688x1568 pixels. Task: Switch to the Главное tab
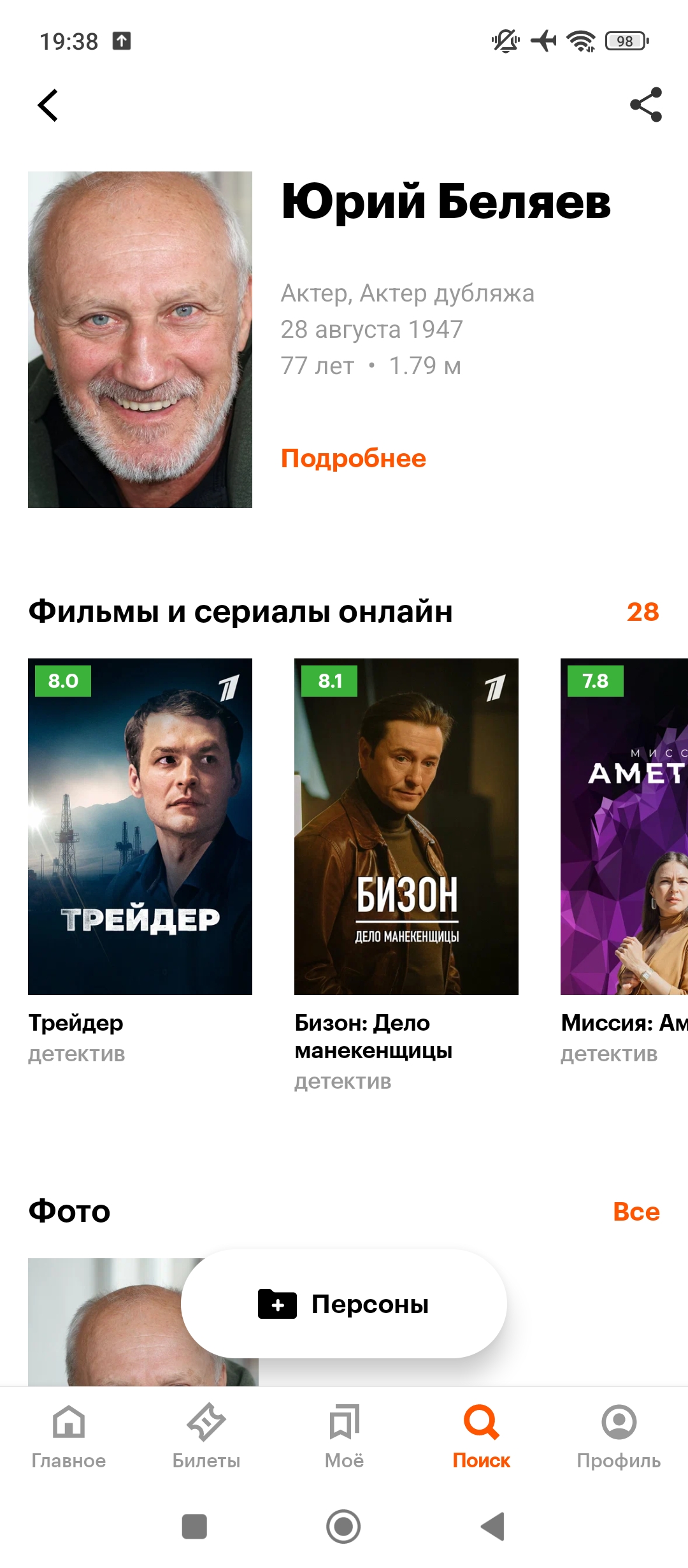click(x=69, y=1434)
